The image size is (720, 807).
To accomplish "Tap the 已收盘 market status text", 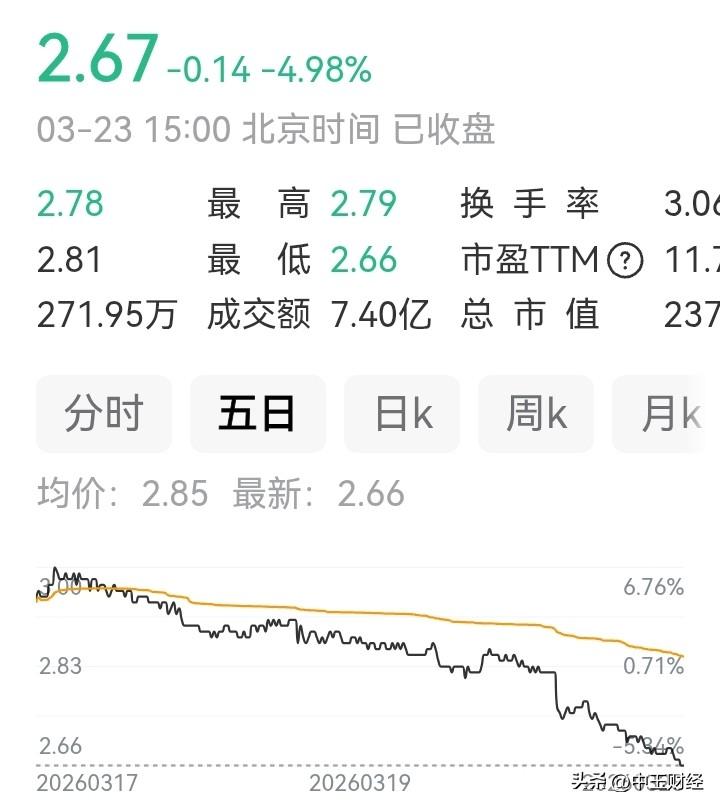I will pyautogui.click(x=449, y=128).
